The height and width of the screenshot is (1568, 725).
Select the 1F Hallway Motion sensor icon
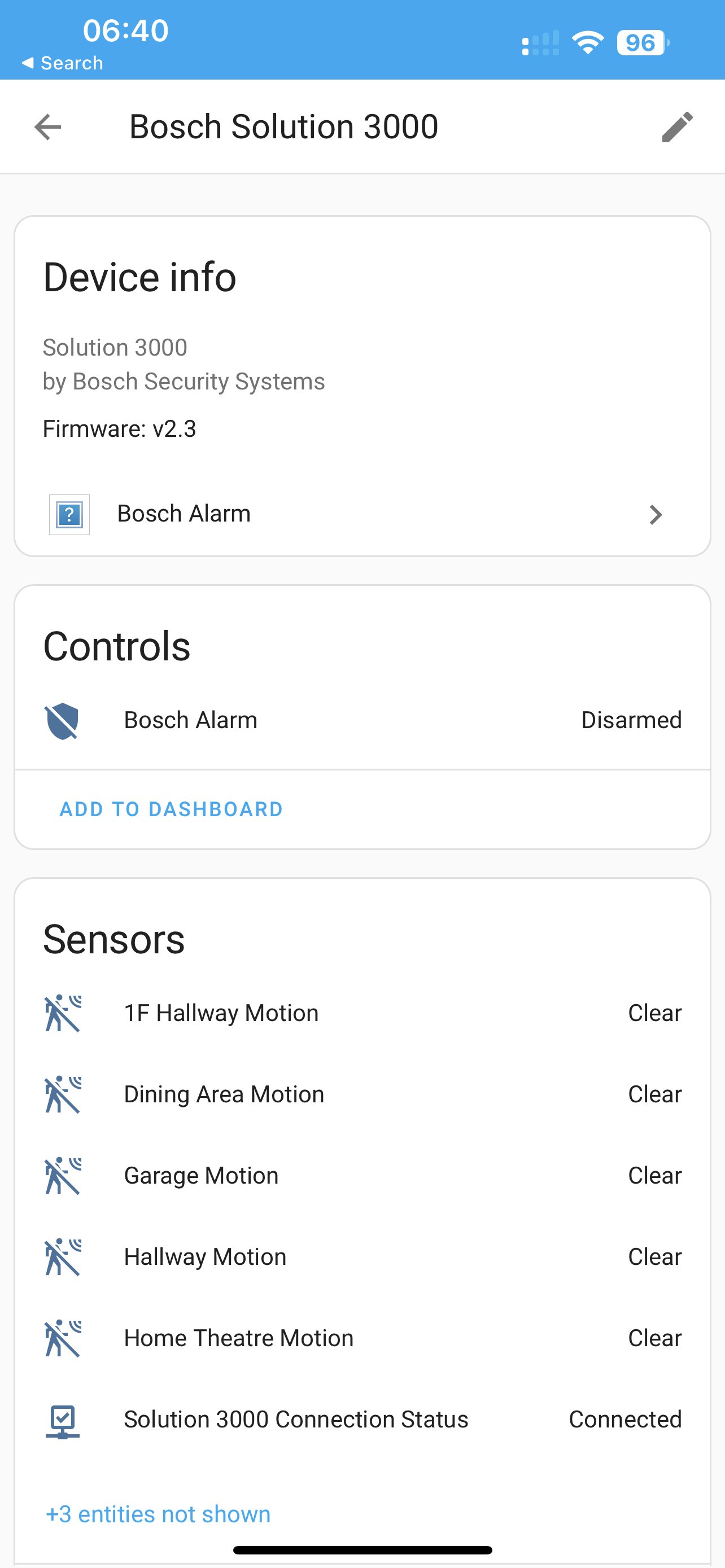coord(63,1012)
